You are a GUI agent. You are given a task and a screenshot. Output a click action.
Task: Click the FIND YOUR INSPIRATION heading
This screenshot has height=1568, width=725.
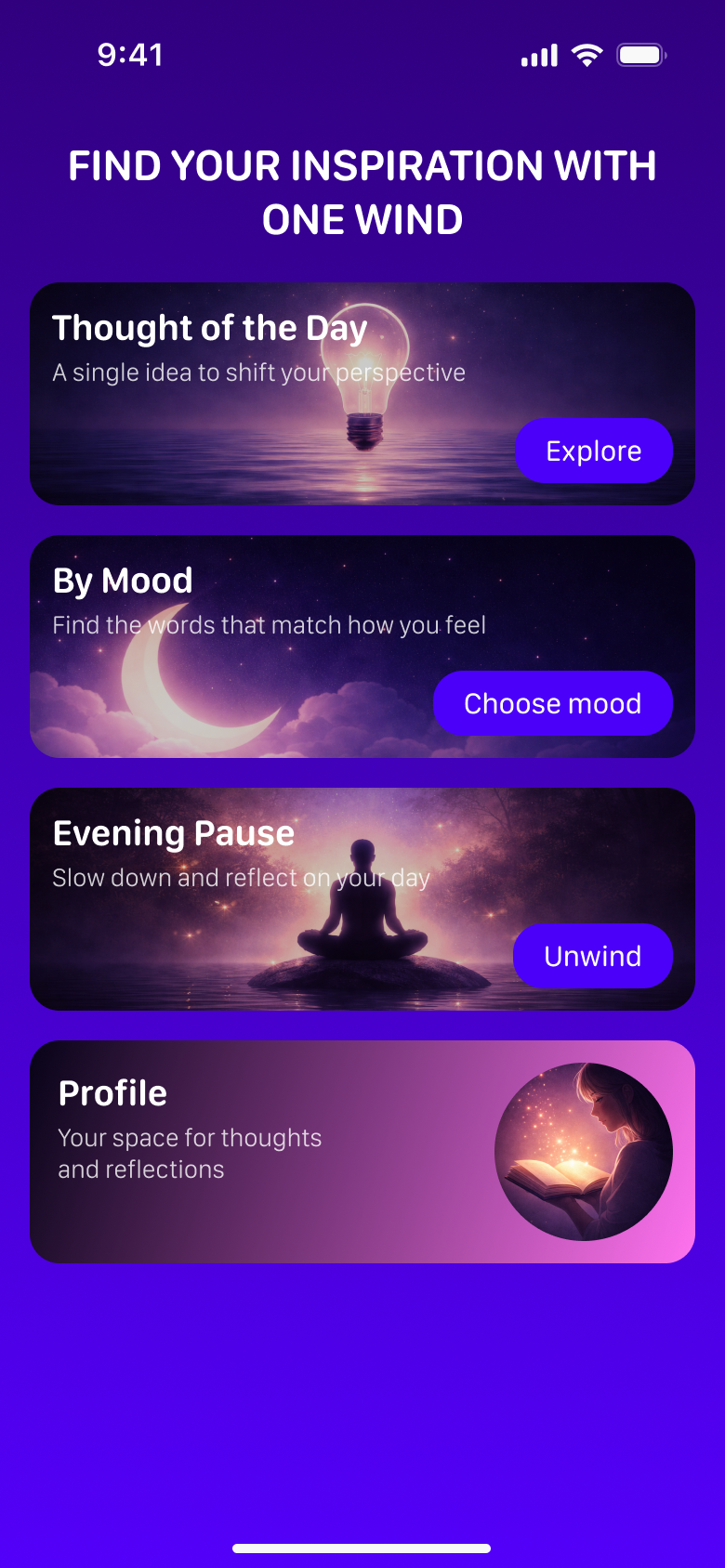coord(362,192)
